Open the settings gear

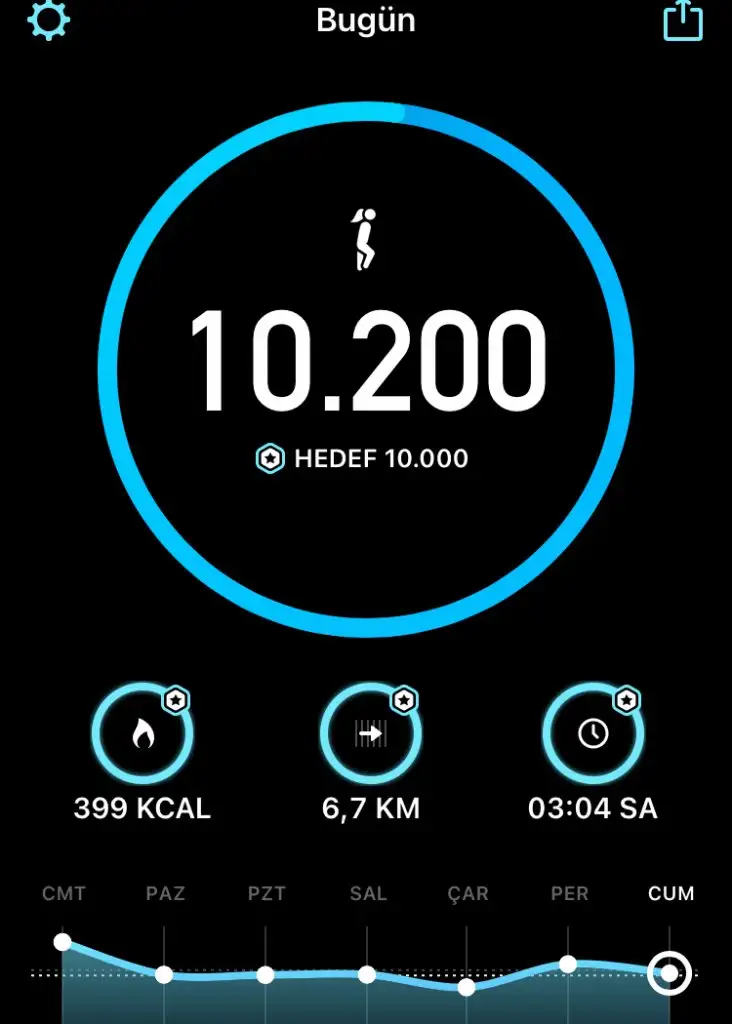pyautogui.click(x=49, y=20)
